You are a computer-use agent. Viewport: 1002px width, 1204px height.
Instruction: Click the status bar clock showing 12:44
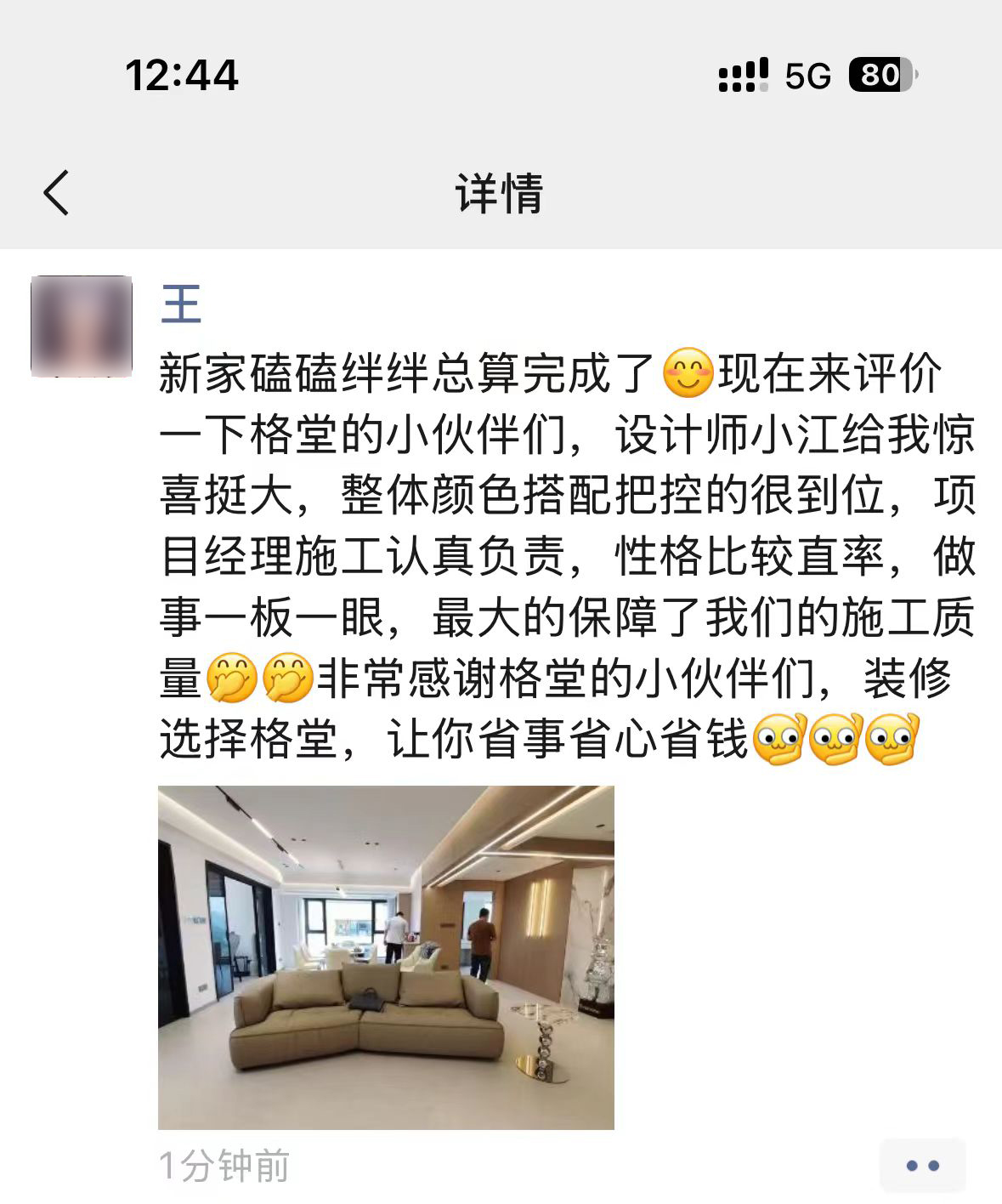point(183,75)
